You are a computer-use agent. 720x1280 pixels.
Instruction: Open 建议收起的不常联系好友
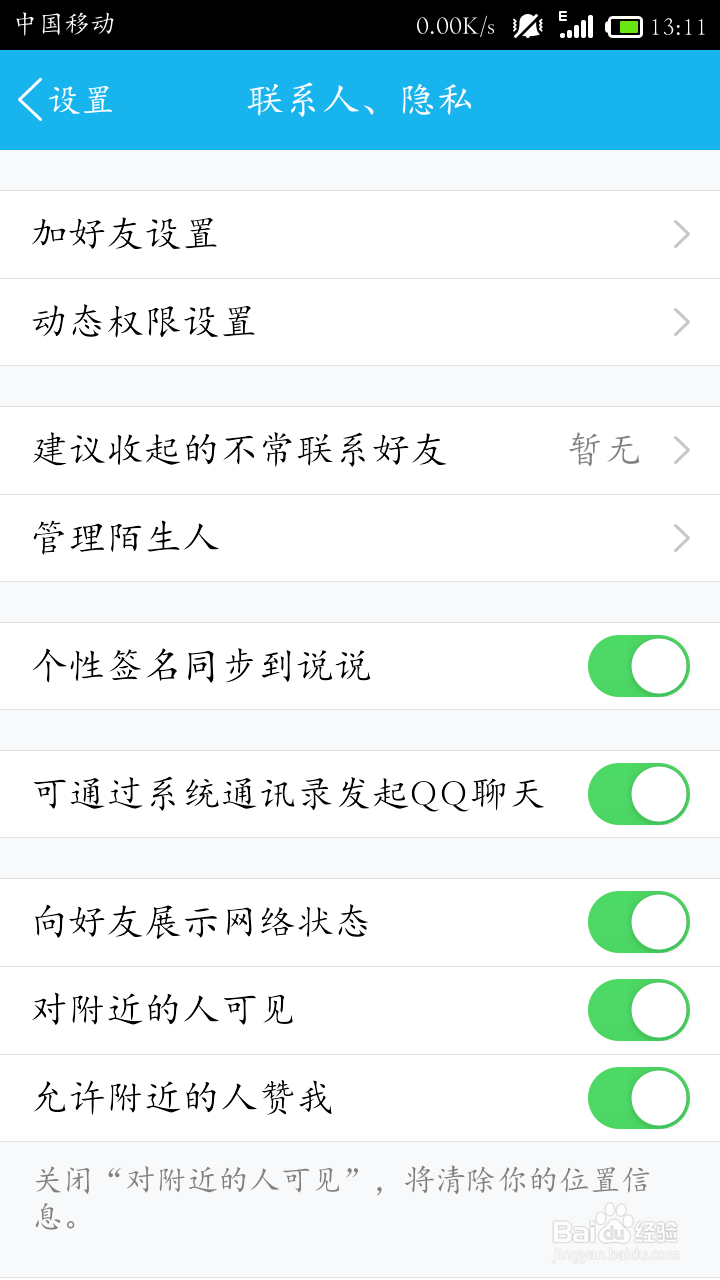point(360,450)
